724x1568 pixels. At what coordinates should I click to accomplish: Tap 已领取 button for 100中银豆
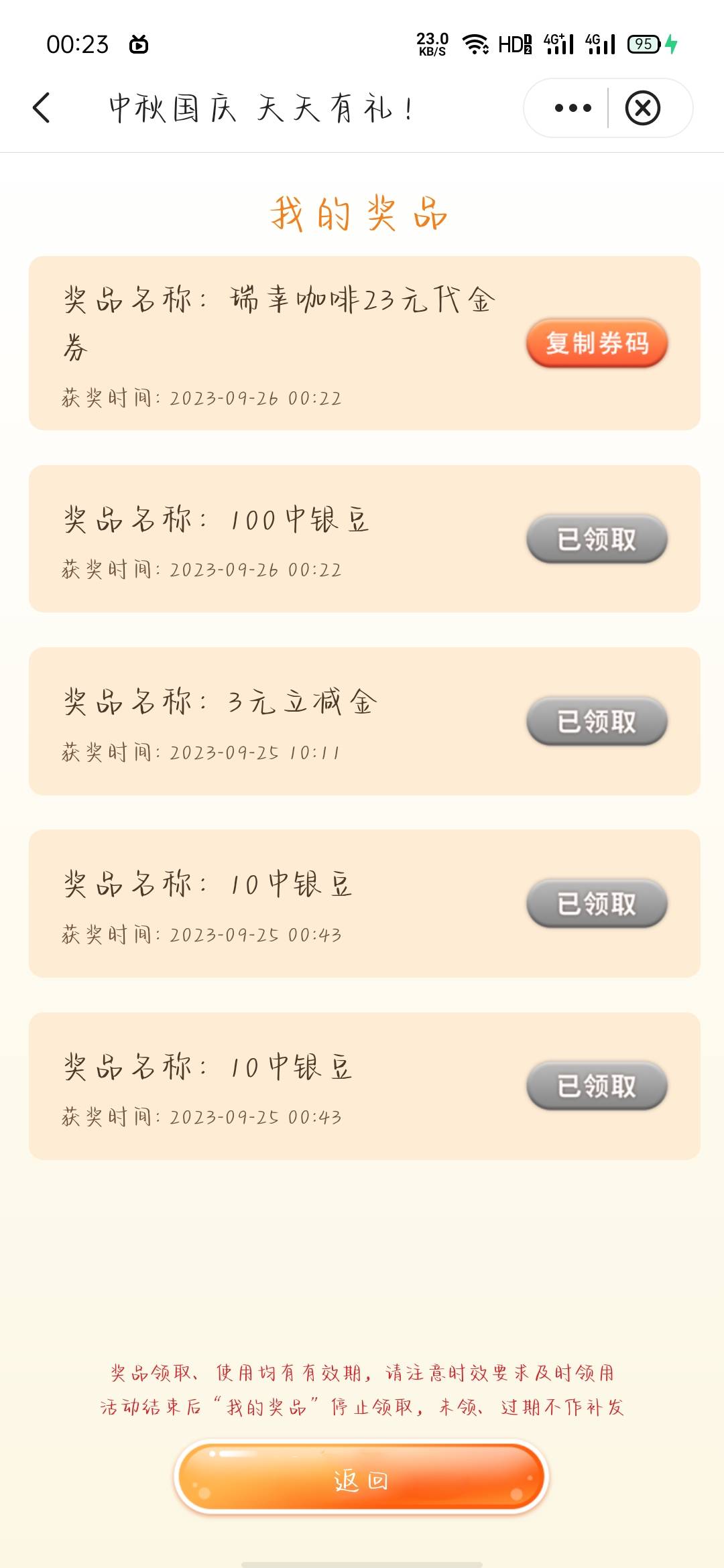point(597,539)
